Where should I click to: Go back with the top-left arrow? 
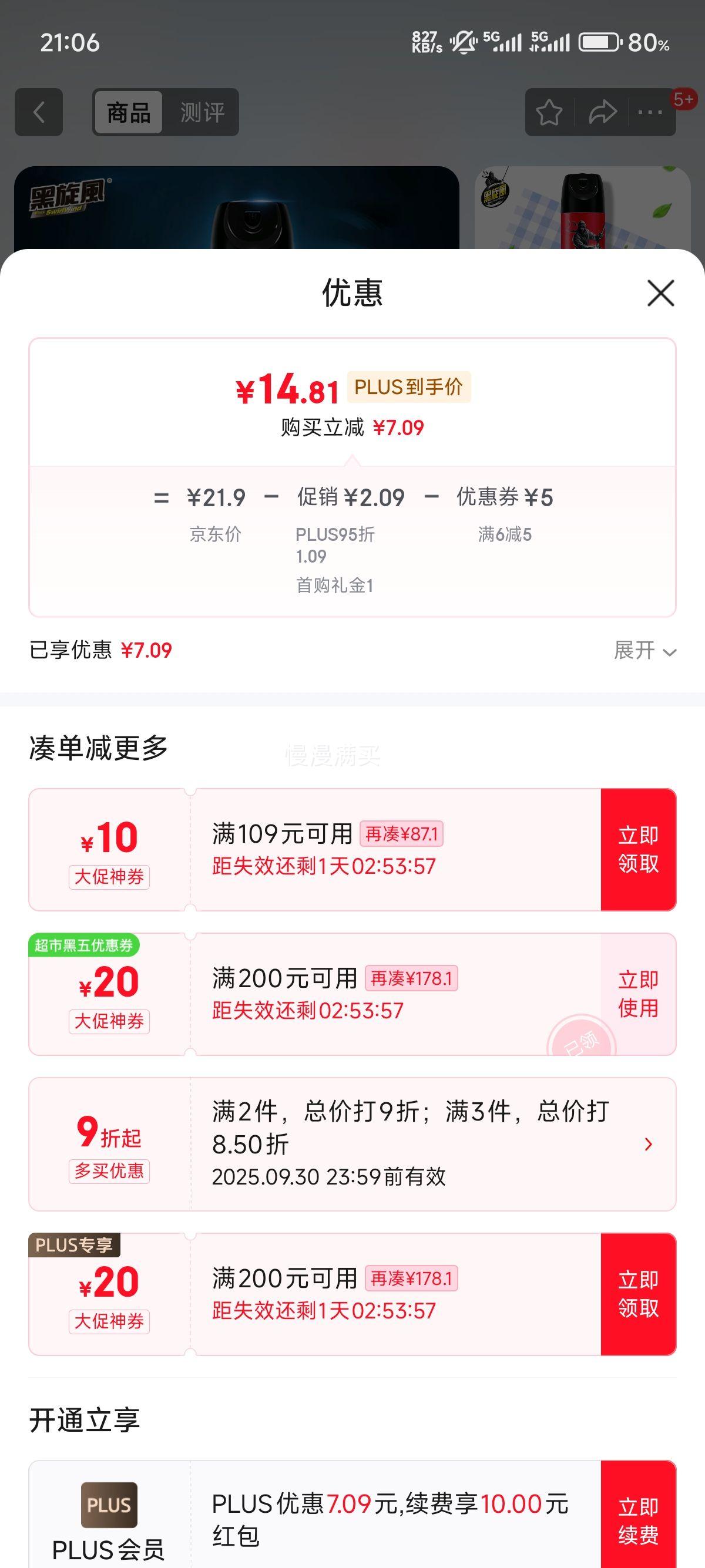39,112
